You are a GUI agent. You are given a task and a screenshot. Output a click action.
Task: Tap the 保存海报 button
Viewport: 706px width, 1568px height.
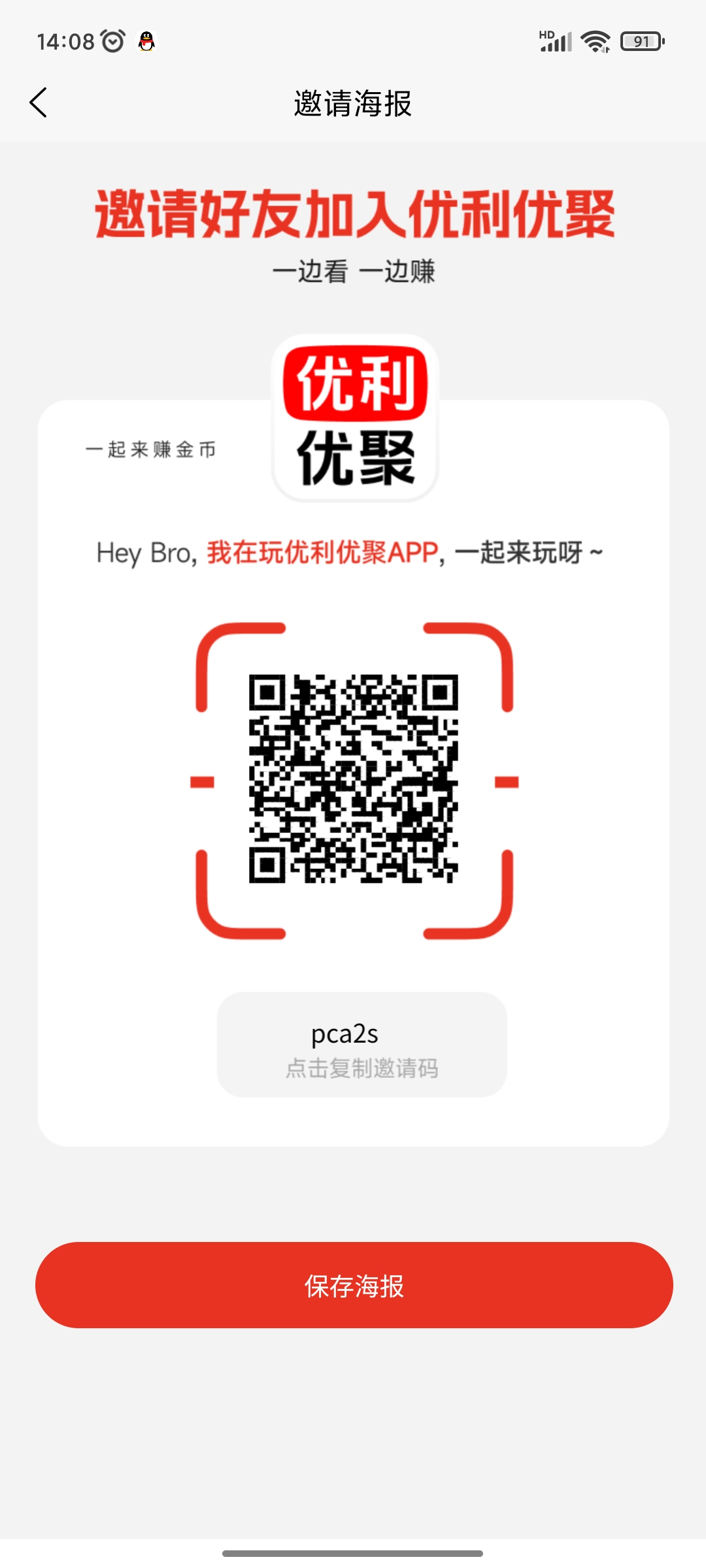click(x=354, y=1285)
